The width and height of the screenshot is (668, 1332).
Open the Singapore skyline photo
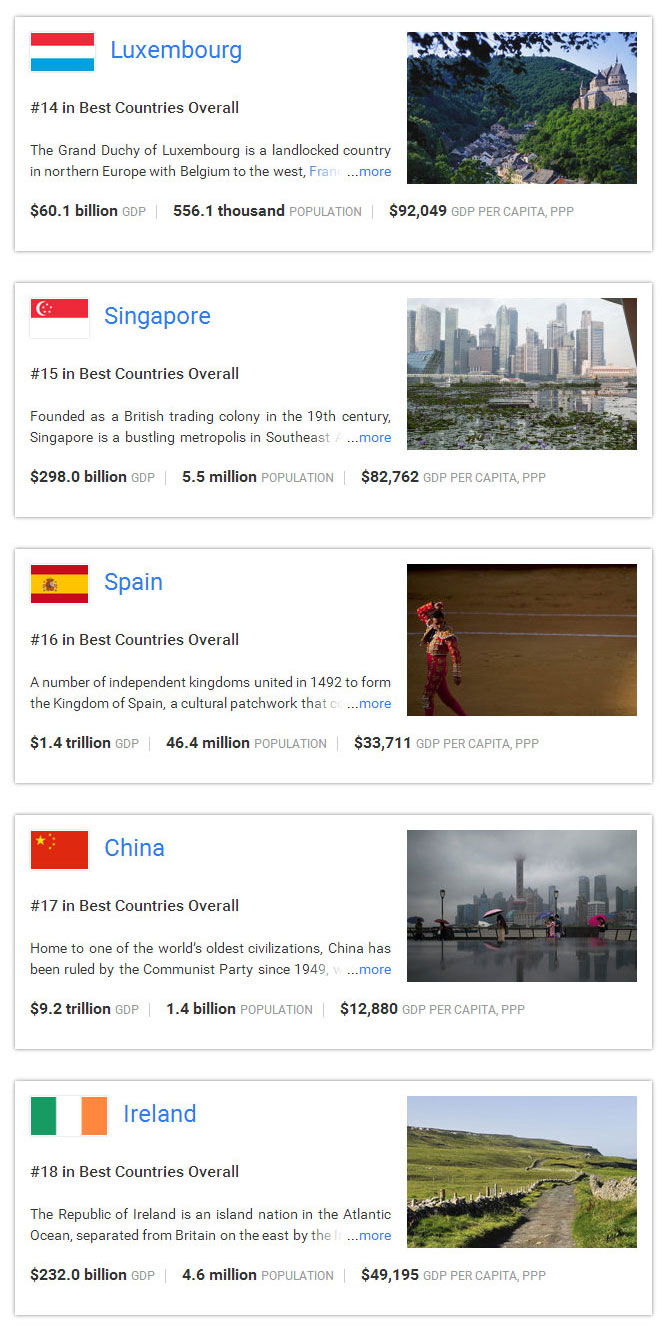click(521, 374)
